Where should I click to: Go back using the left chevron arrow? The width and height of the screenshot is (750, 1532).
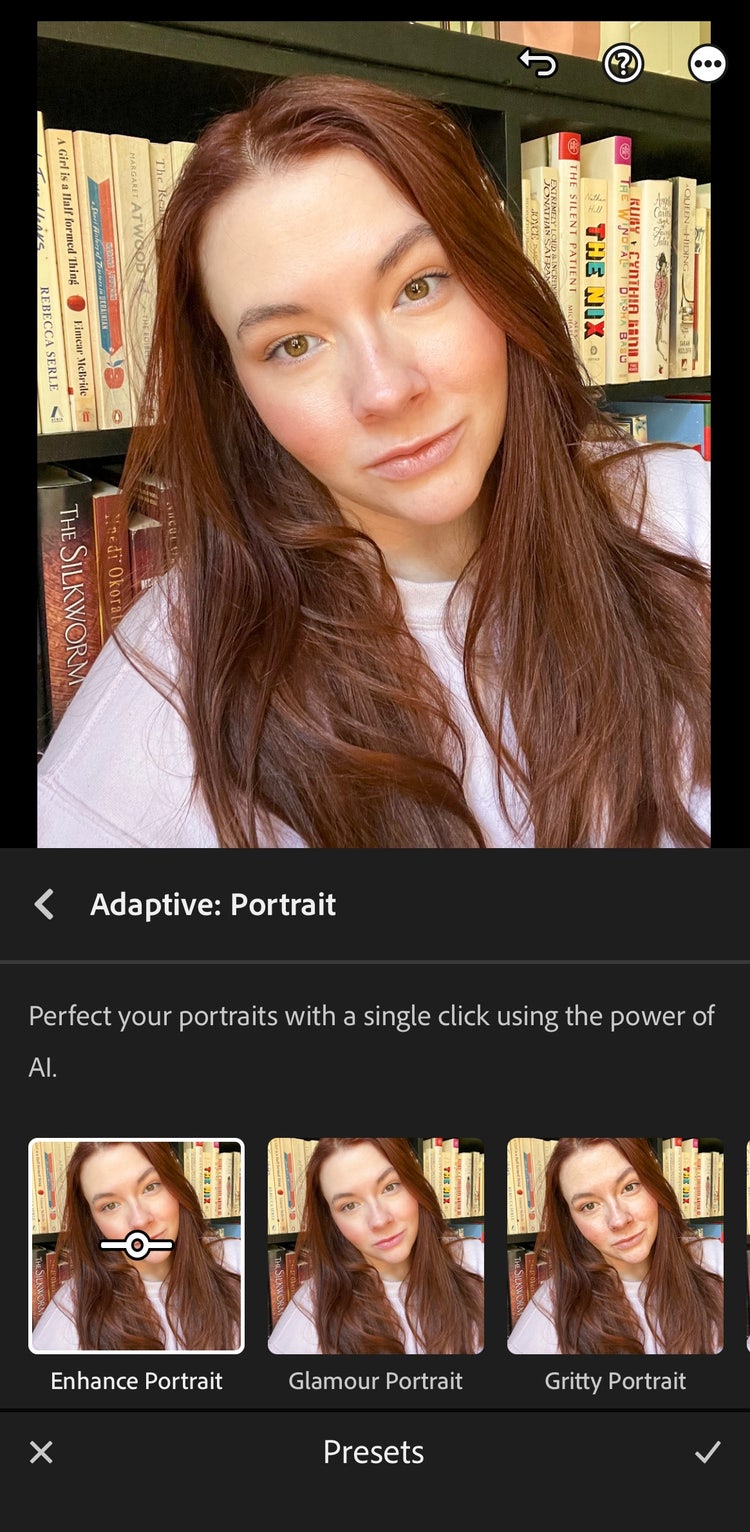point(42,903)
